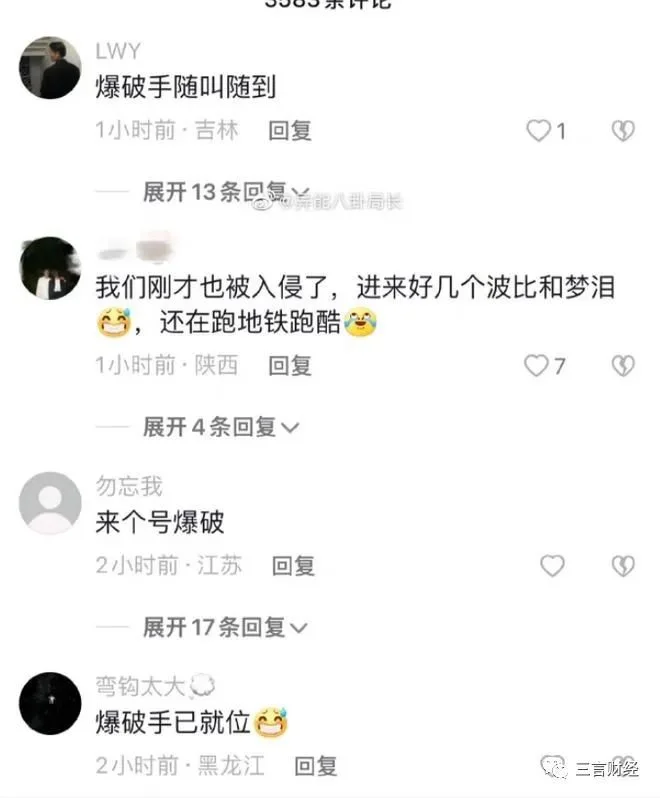Like LWY's comment

tap(539, 131)
